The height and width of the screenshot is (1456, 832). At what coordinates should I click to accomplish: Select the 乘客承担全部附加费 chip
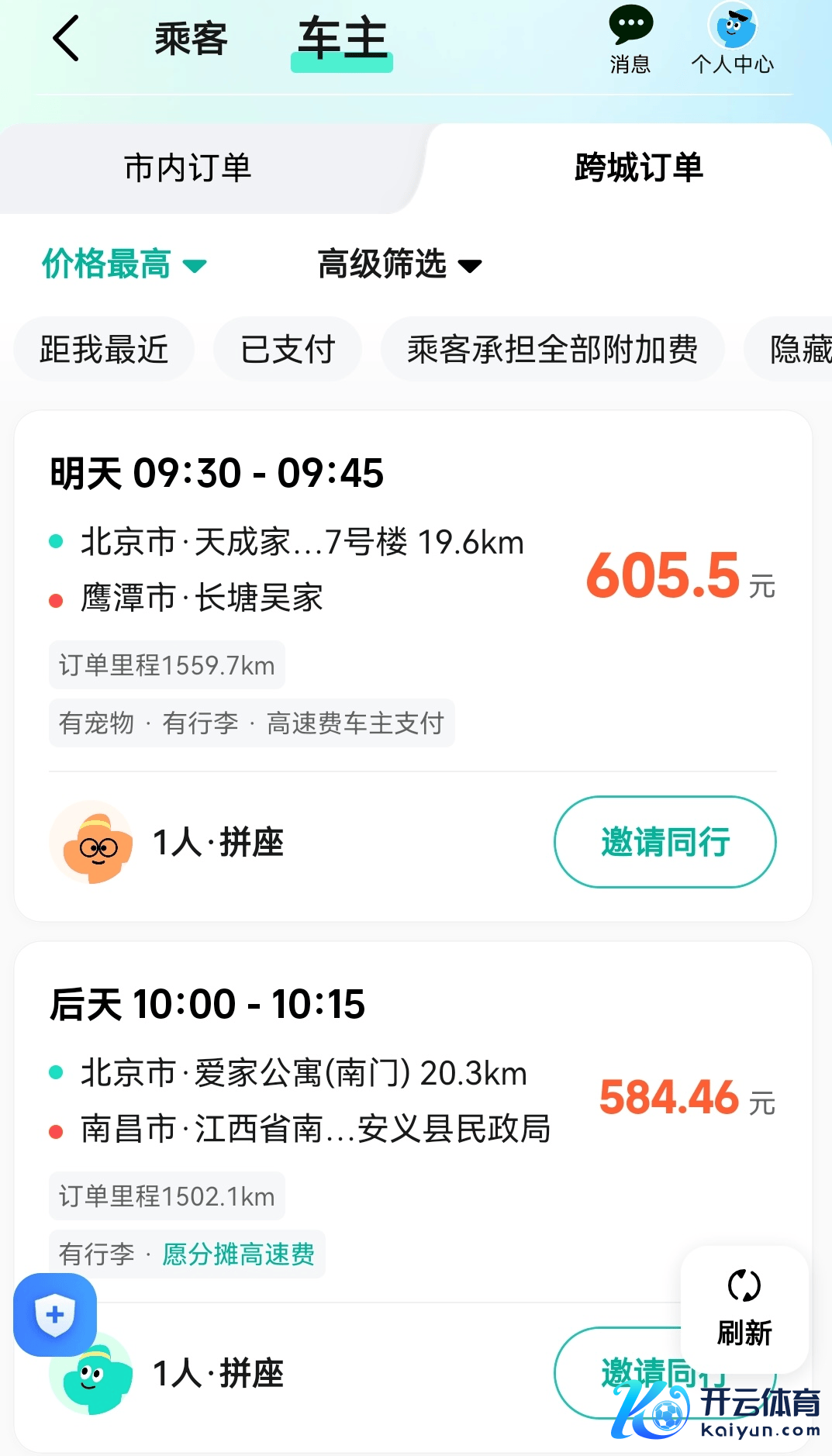552,350
